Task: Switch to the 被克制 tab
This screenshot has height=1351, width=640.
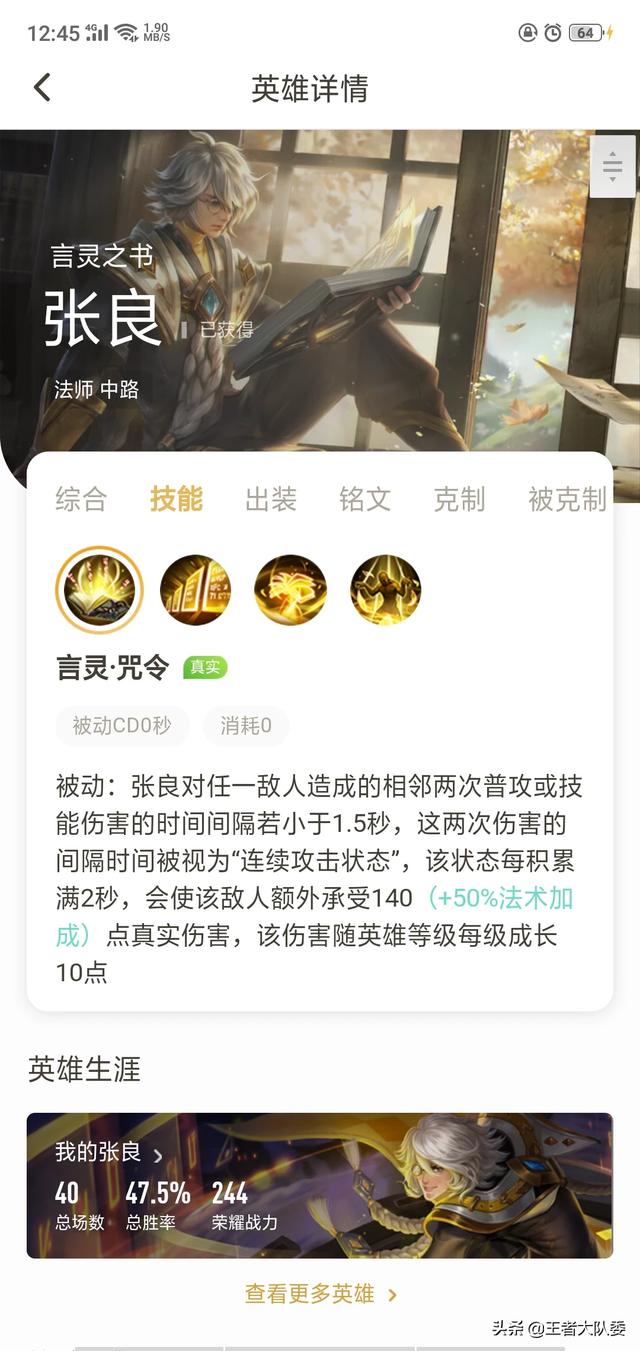Action: pos(567,499)
